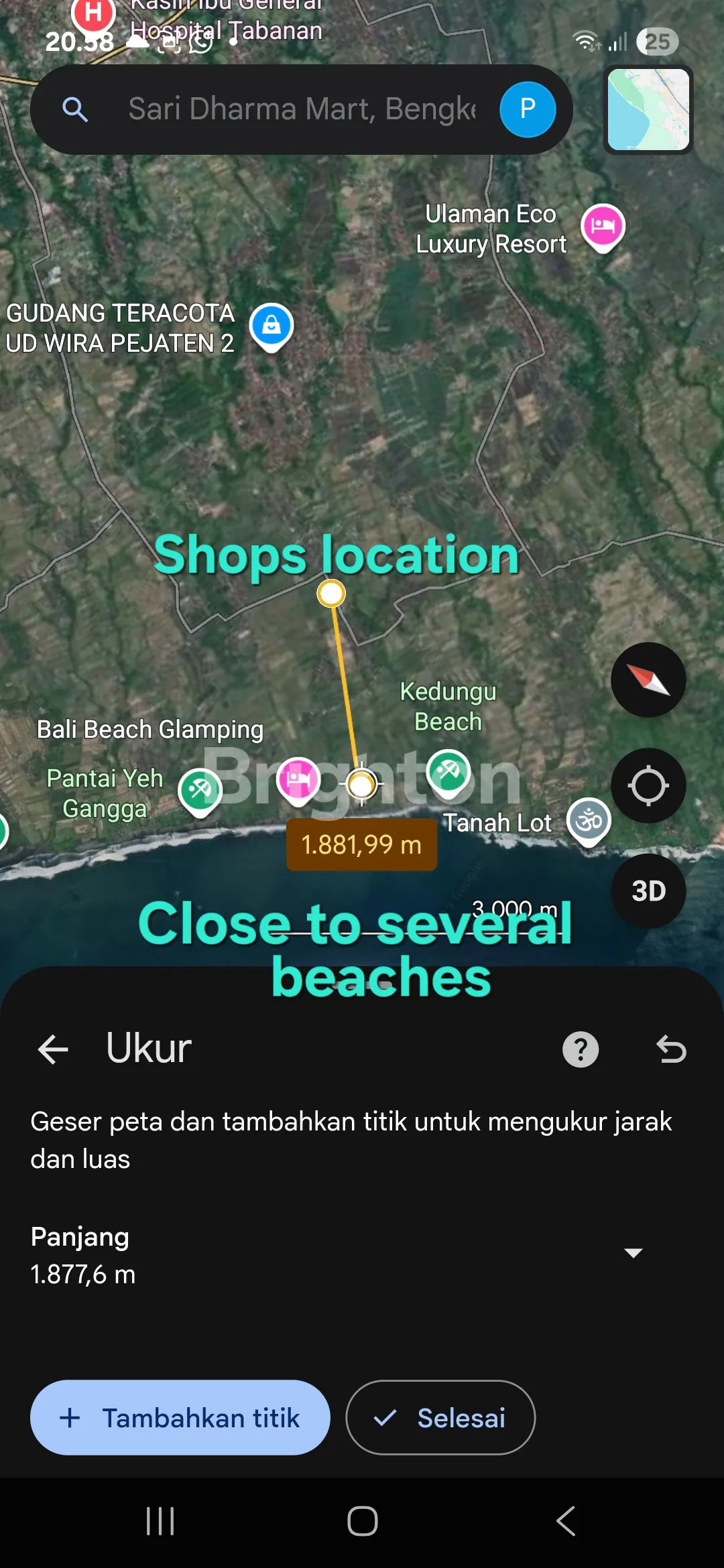Viewport: 724px width, 1568px height.
Task: Go back from the Ukur panel
Action: point(54,1049)
